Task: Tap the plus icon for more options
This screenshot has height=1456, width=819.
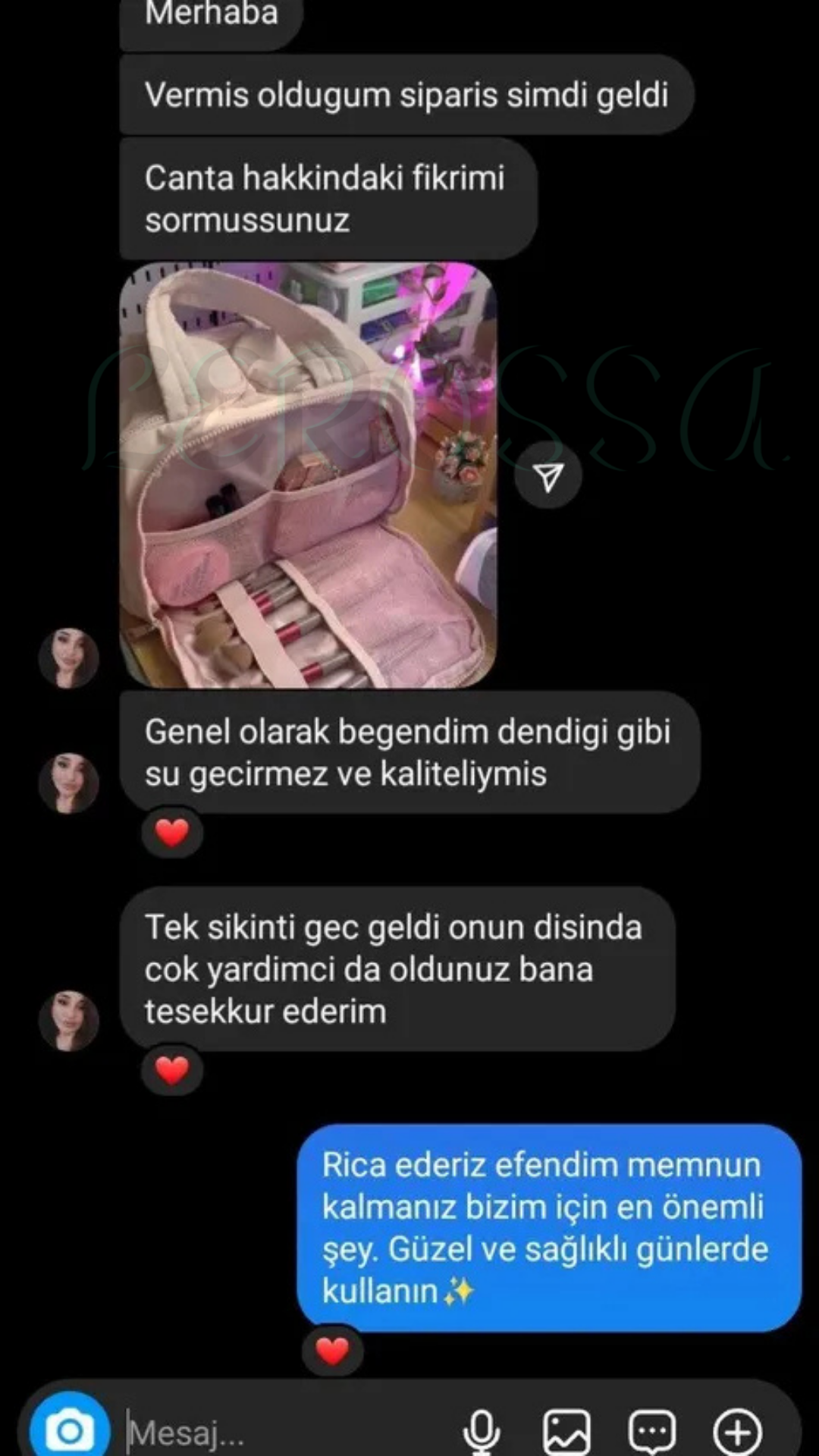Action: 737,1432
